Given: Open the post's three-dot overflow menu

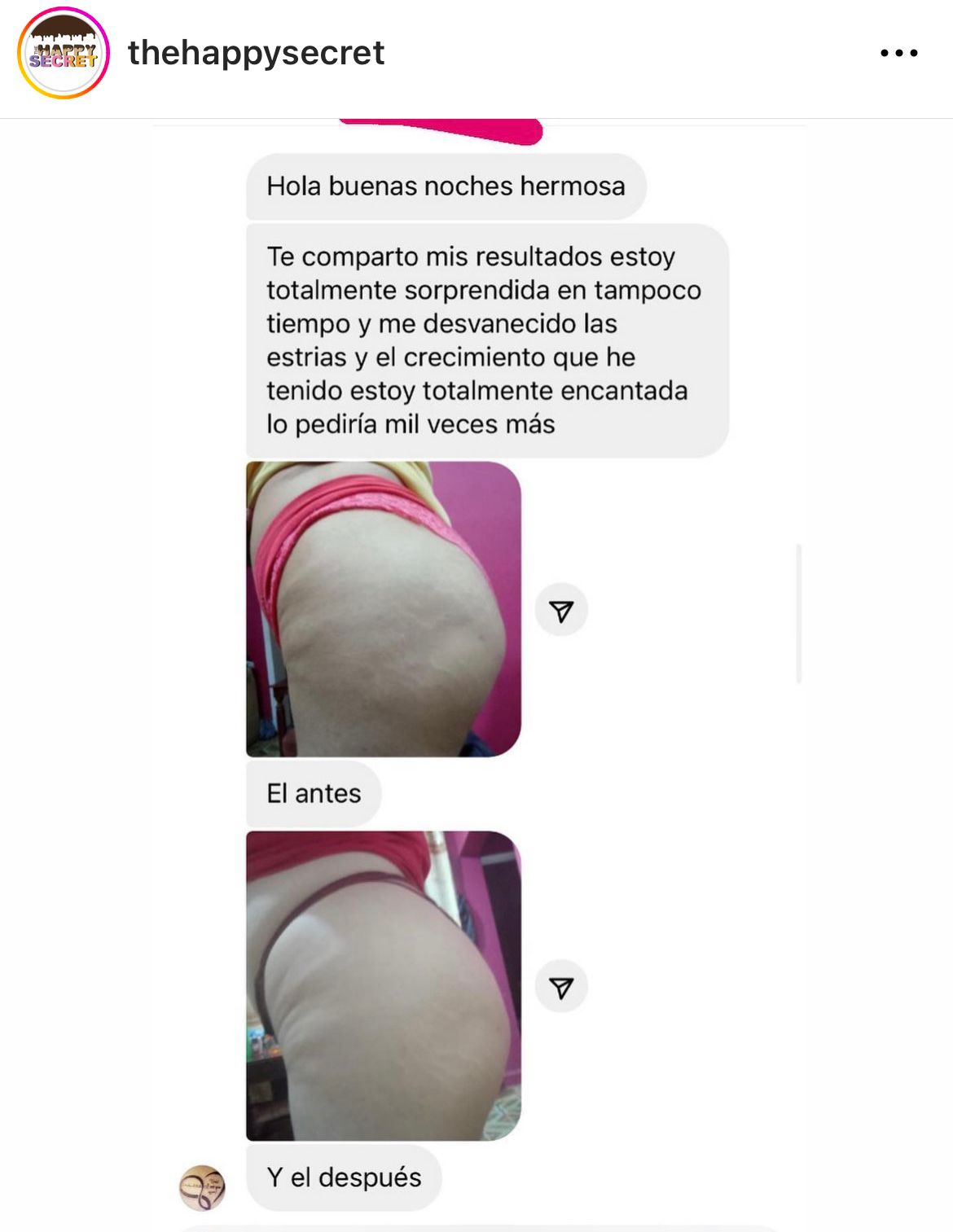Looking at the screenshot, I should point(898,54).
